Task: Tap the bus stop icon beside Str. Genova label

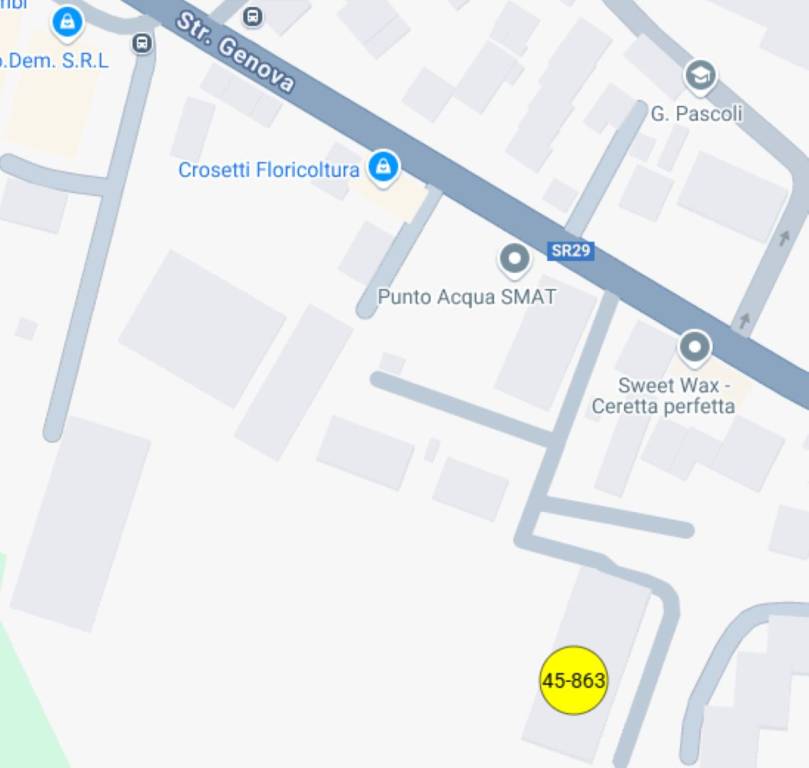Action: pos(253,16)
